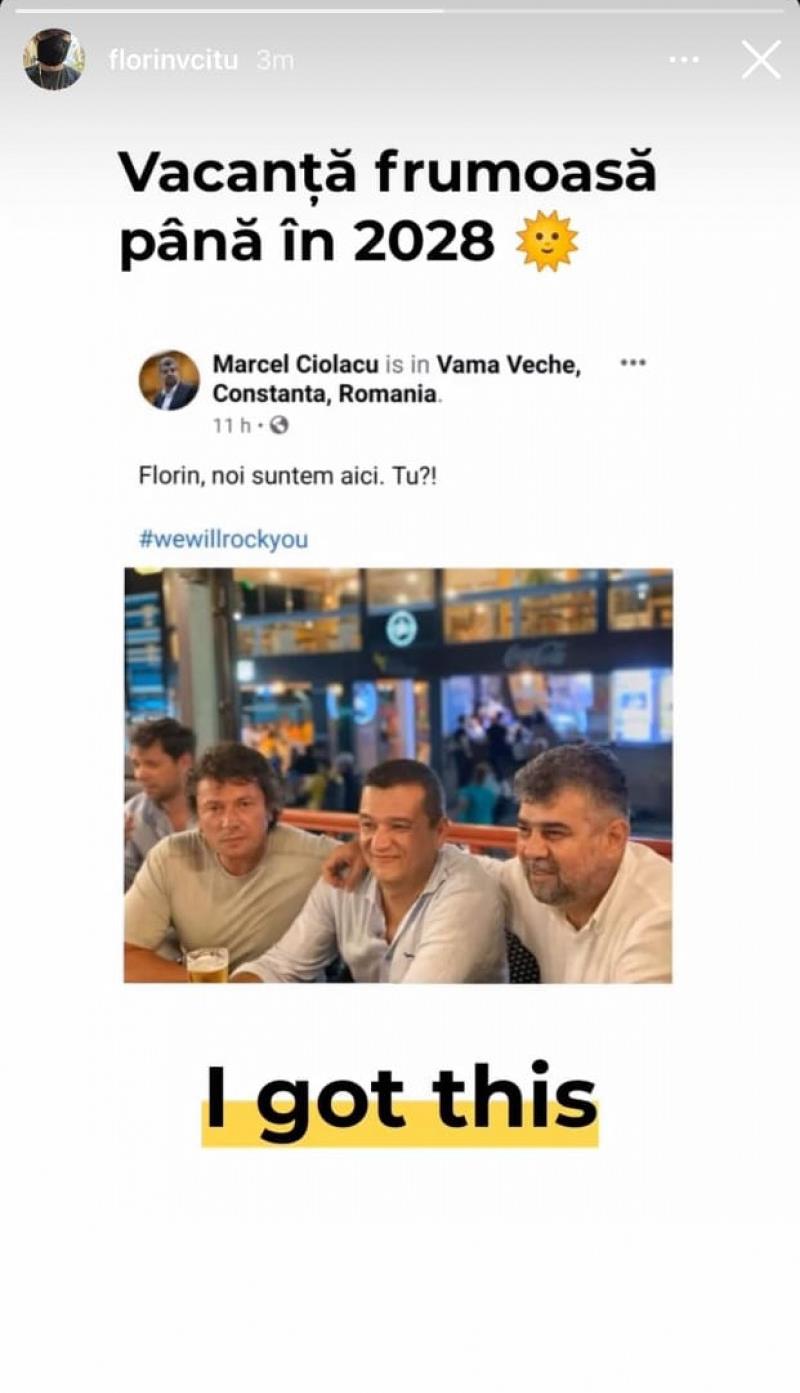Open the story options menu
The height and width of the screenshot is (1393, 800).
tap(684, 60)
